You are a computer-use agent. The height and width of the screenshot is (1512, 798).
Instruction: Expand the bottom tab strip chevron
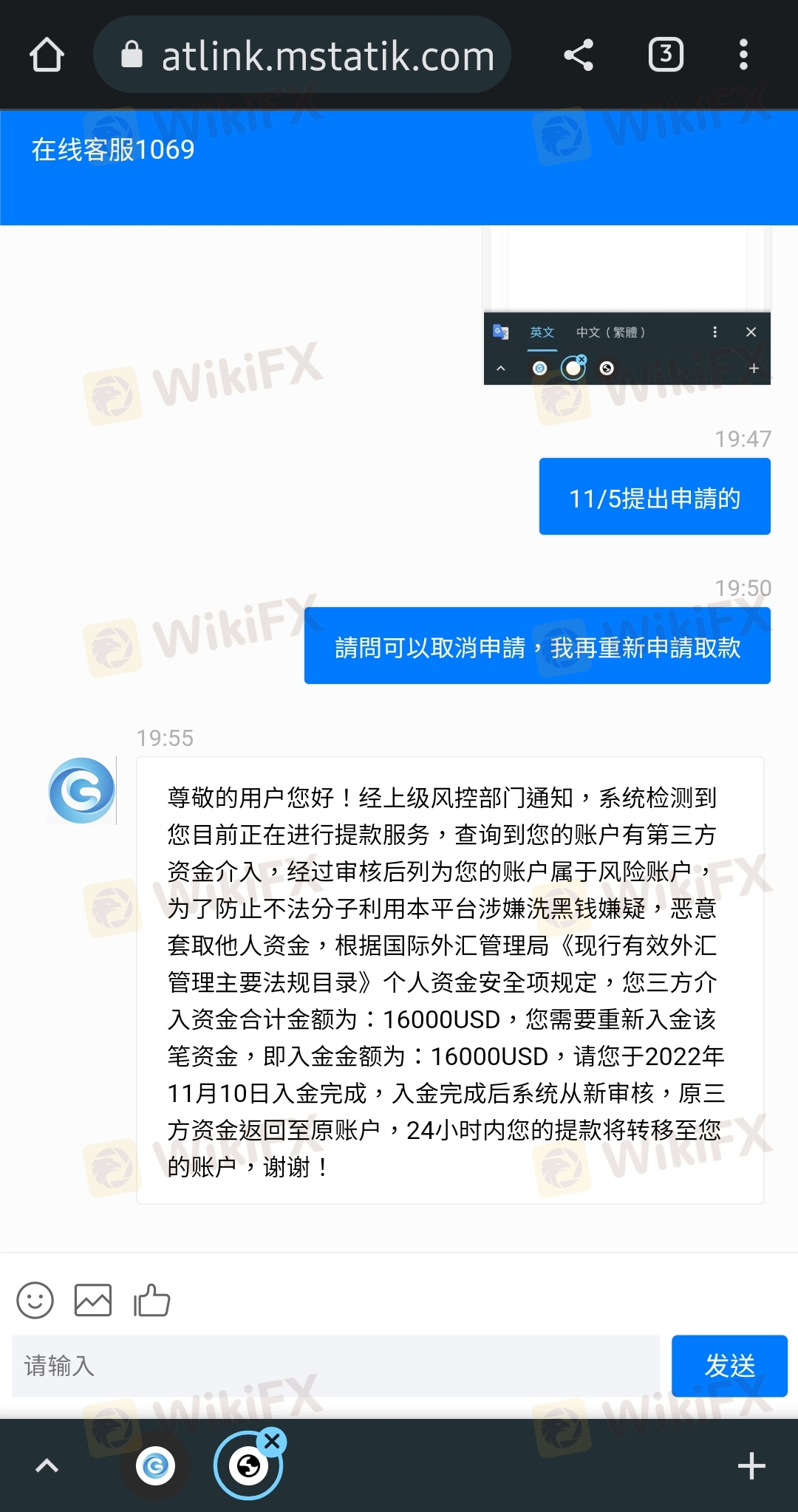tap(47, 1465)
